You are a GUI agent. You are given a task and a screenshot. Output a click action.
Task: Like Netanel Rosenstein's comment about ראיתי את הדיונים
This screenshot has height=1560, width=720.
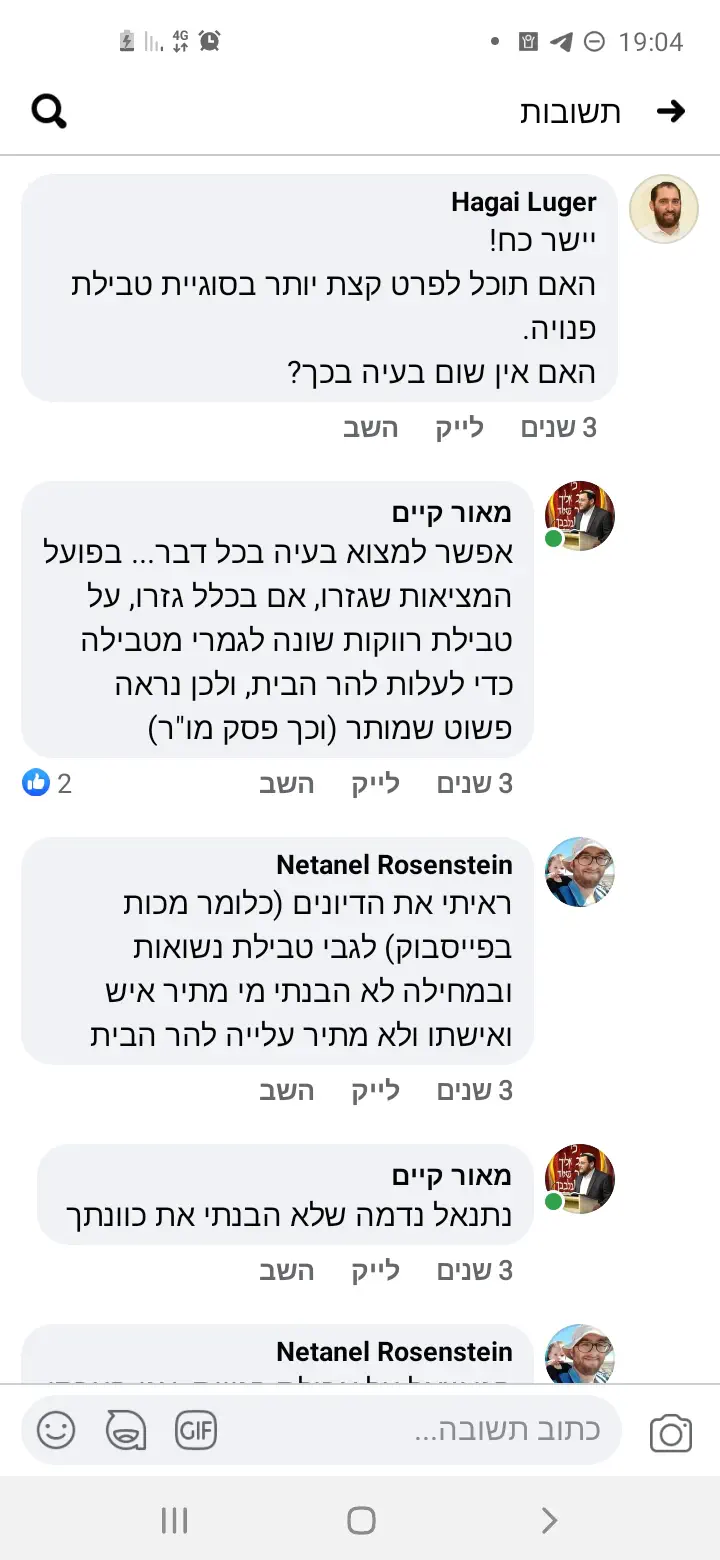point(375,1090)
